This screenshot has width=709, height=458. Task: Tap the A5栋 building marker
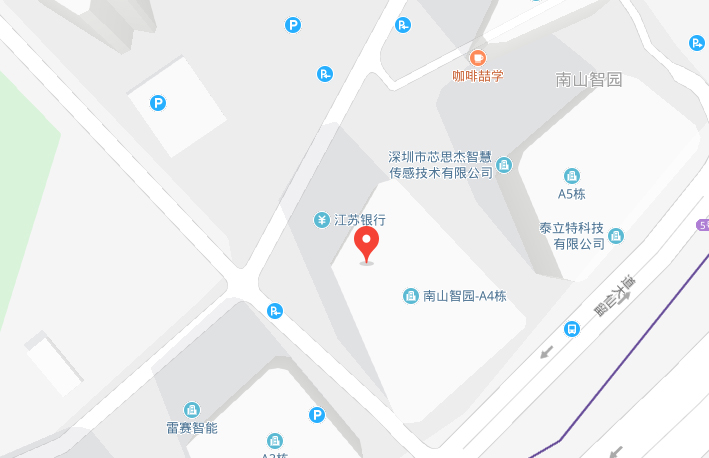[x=571, y=176]
